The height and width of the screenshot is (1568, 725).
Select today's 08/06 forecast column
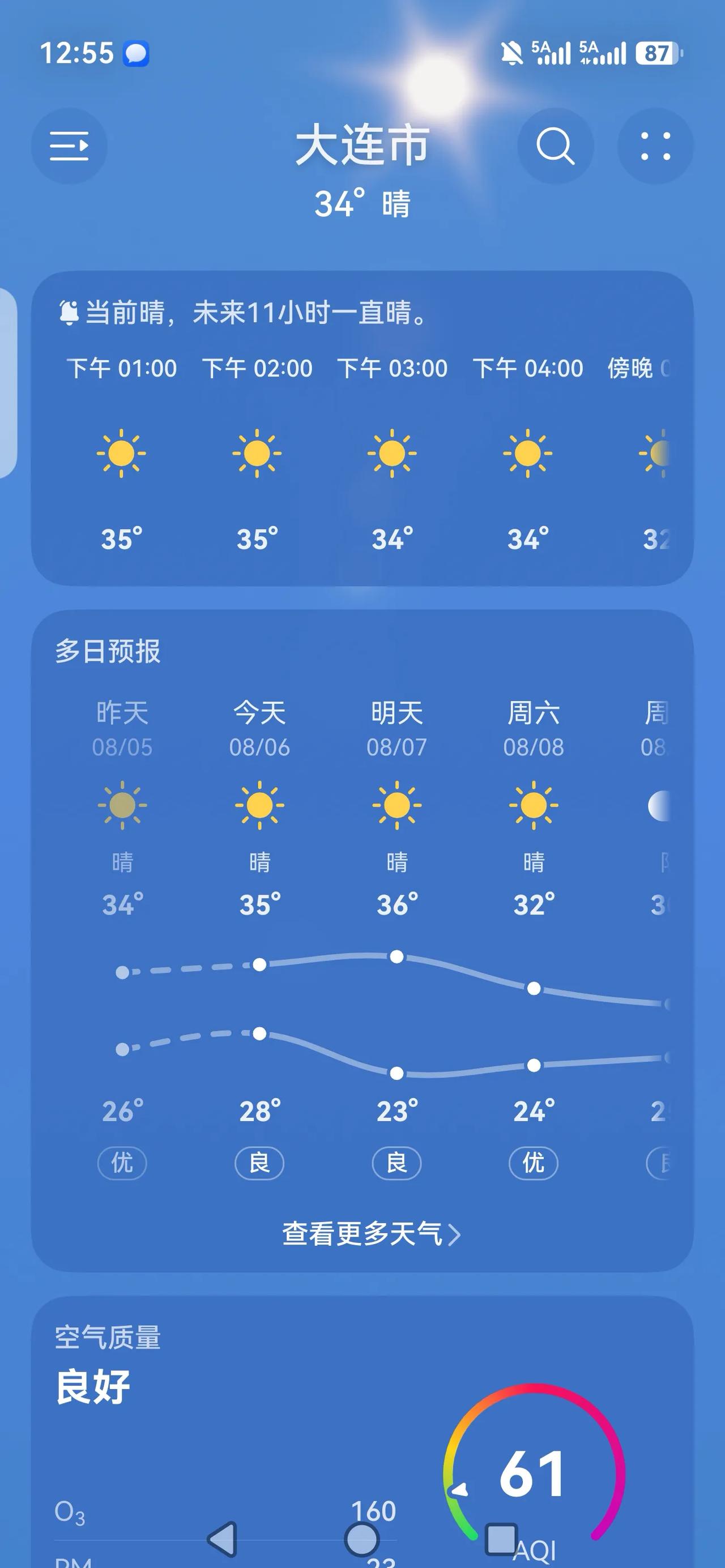(x=259, y=937)
